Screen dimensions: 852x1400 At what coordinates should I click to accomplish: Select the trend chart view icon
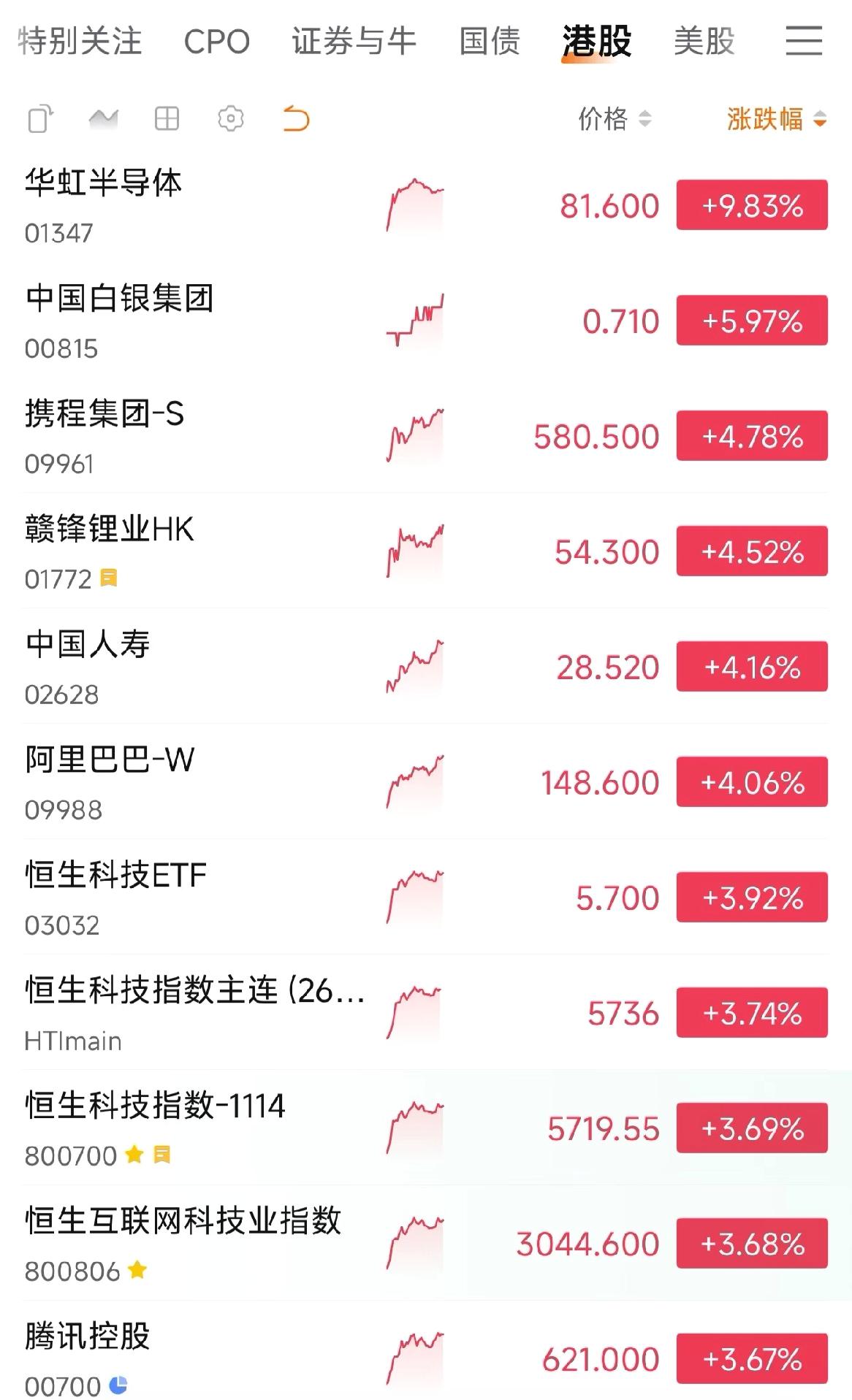(102, 119)
